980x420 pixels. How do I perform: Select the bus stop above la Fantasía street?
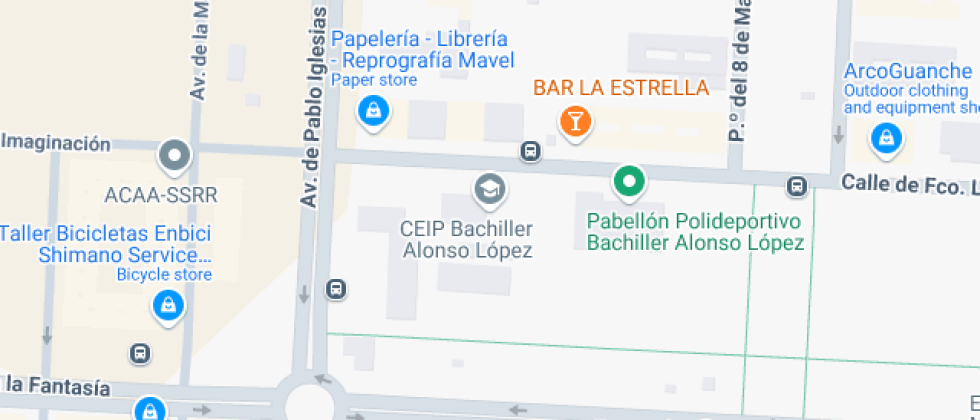point(140,354)
